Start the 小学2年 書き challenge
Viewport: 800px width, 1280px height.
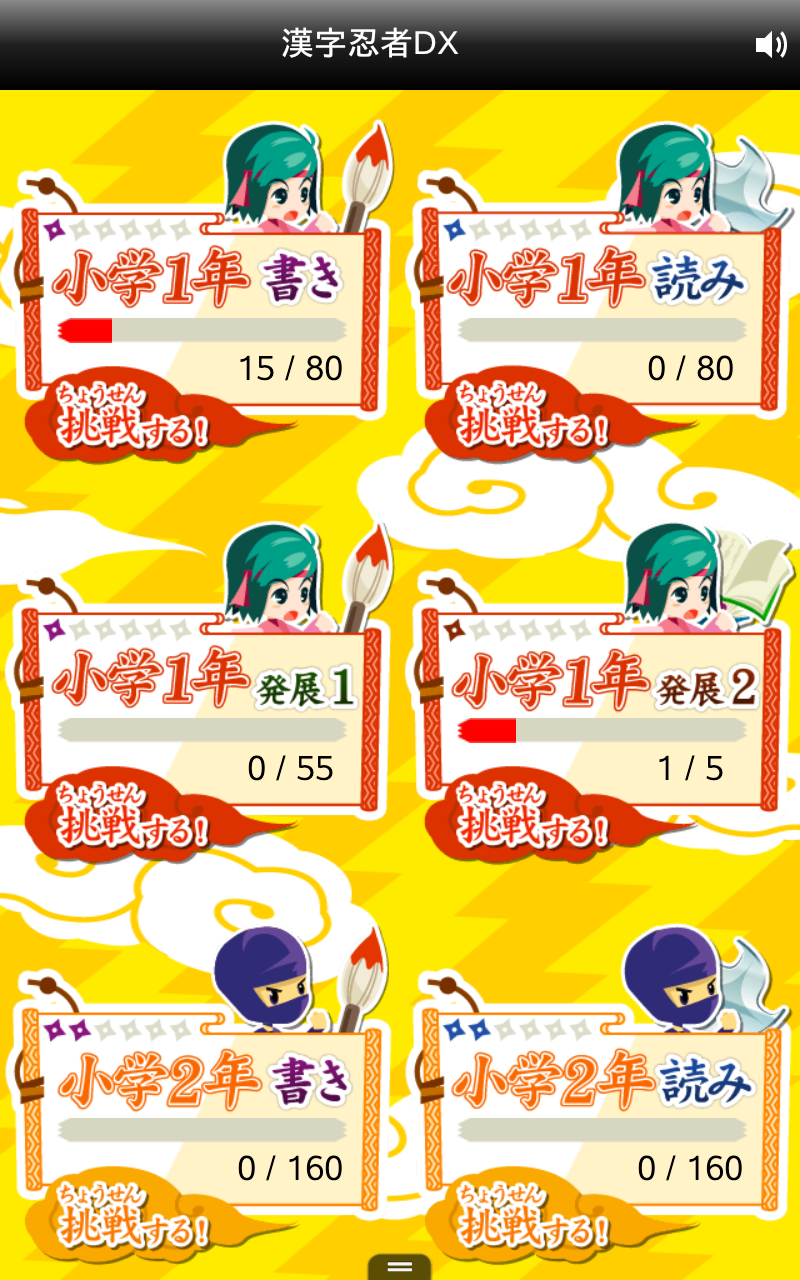(135, 1221)
